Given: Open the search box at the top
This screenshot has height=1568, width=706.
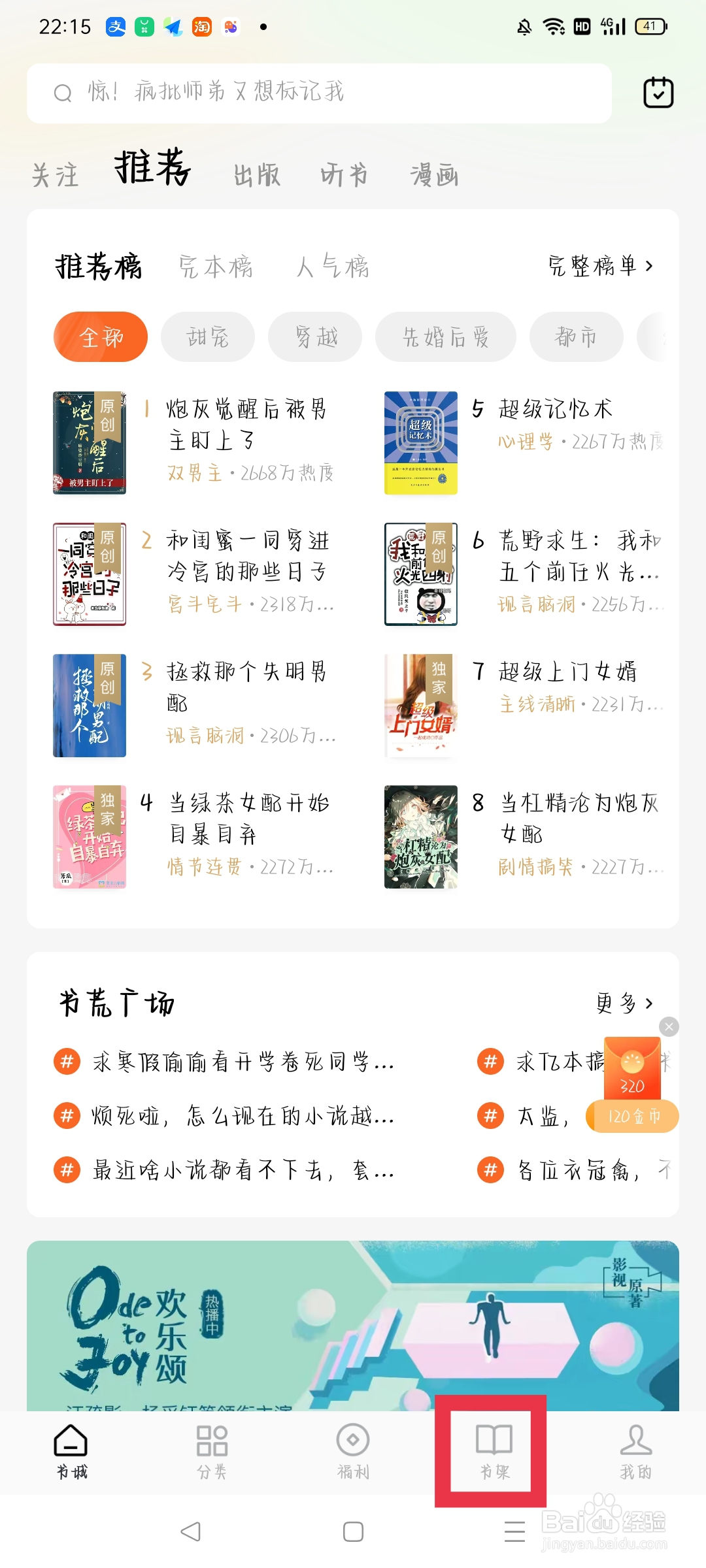Looking at the screenshot, I should tap(319, 93).
